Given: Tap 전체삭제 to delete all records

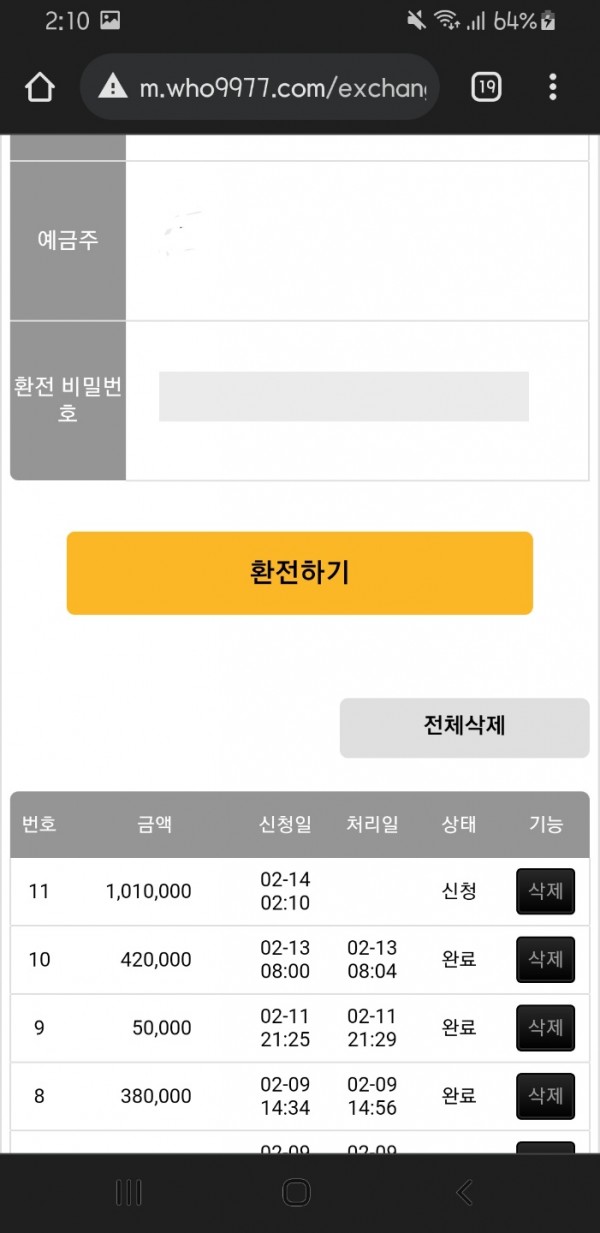Looking at the screenshot, I should 464,727.
